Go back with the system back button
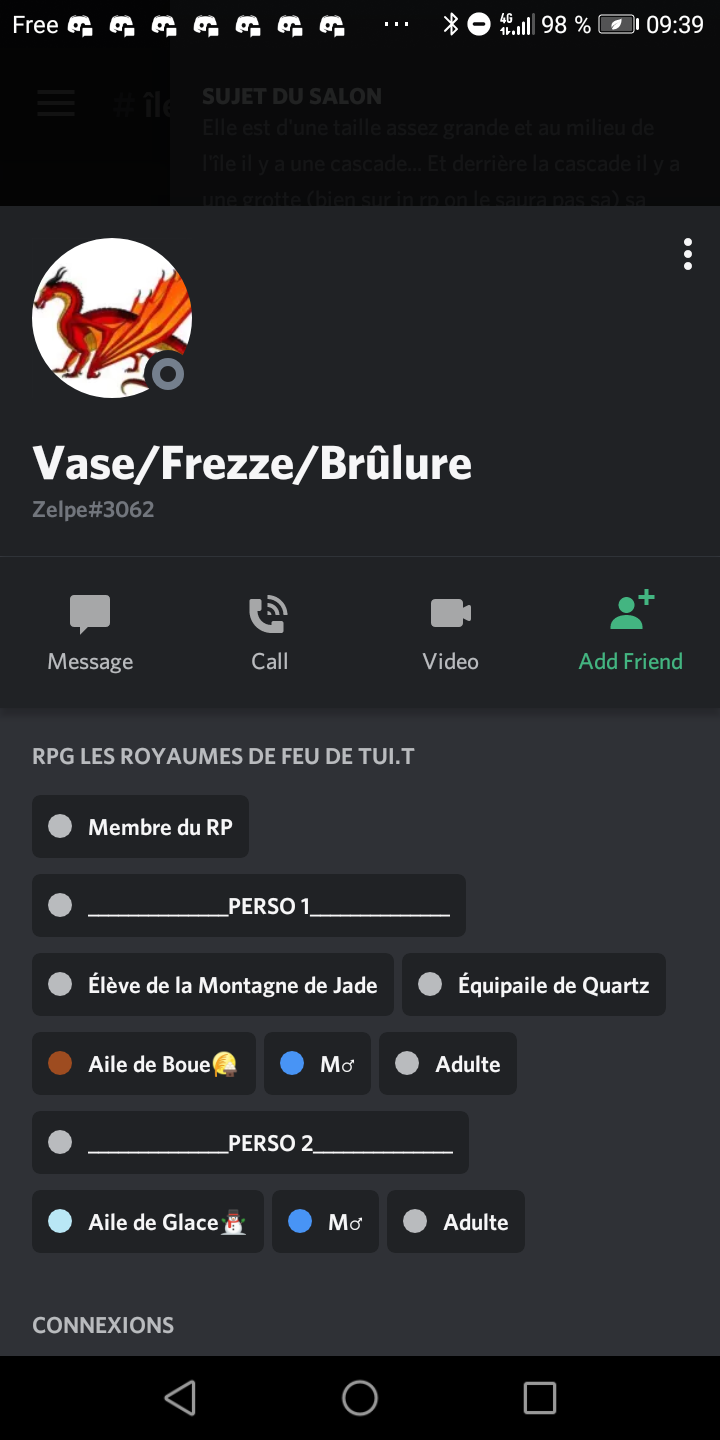Screen dimensions: 720x1440 180,1398
